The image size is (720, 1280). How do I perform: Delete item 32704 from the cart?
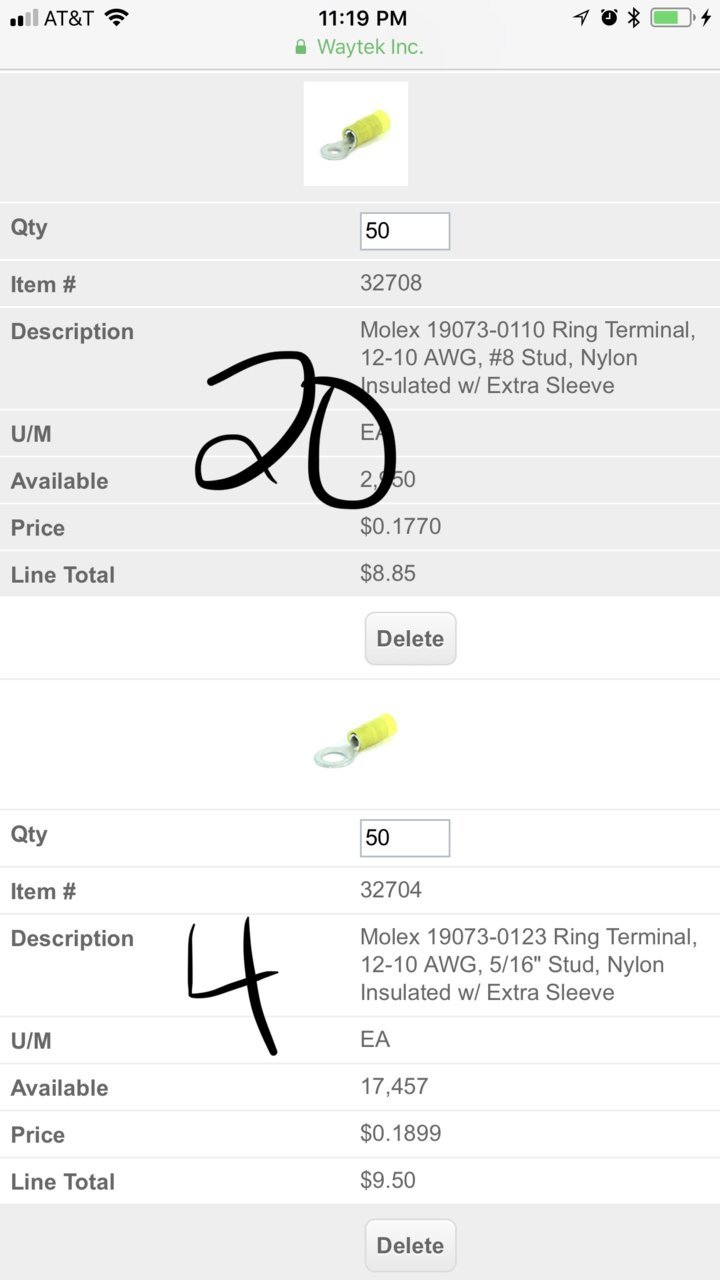(x=410, y=1245)
